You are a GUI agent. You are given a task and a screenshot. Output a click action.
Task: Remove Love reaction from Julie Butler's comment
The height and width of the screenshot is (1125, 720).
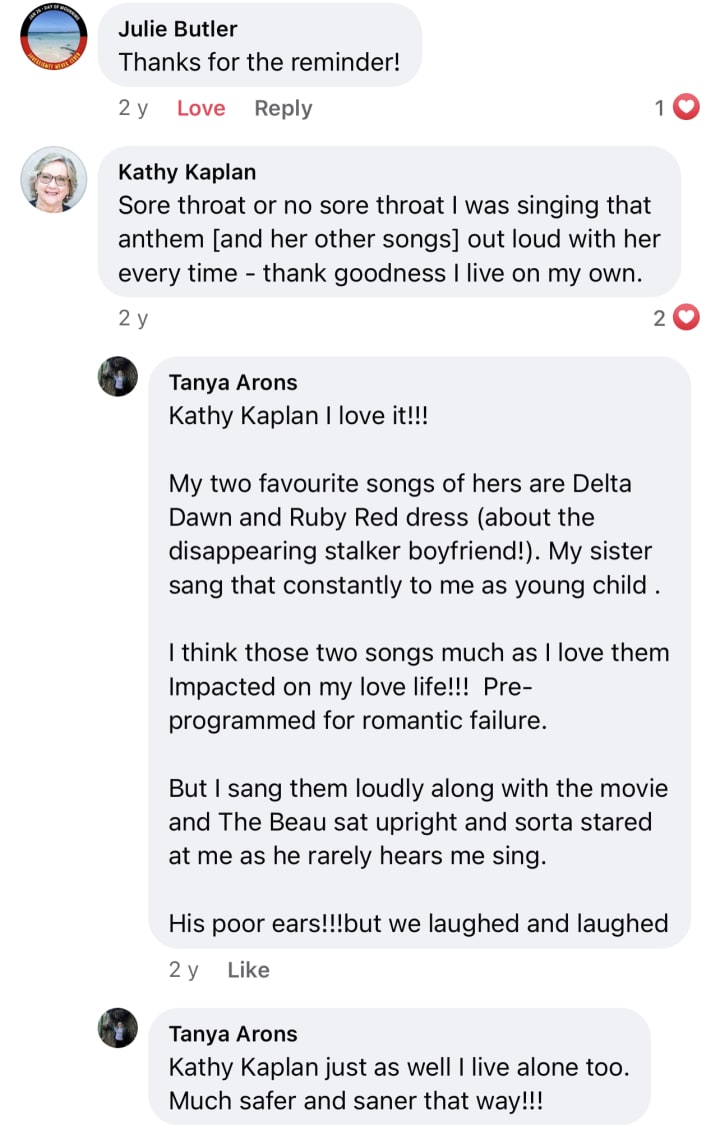(201, 108)
